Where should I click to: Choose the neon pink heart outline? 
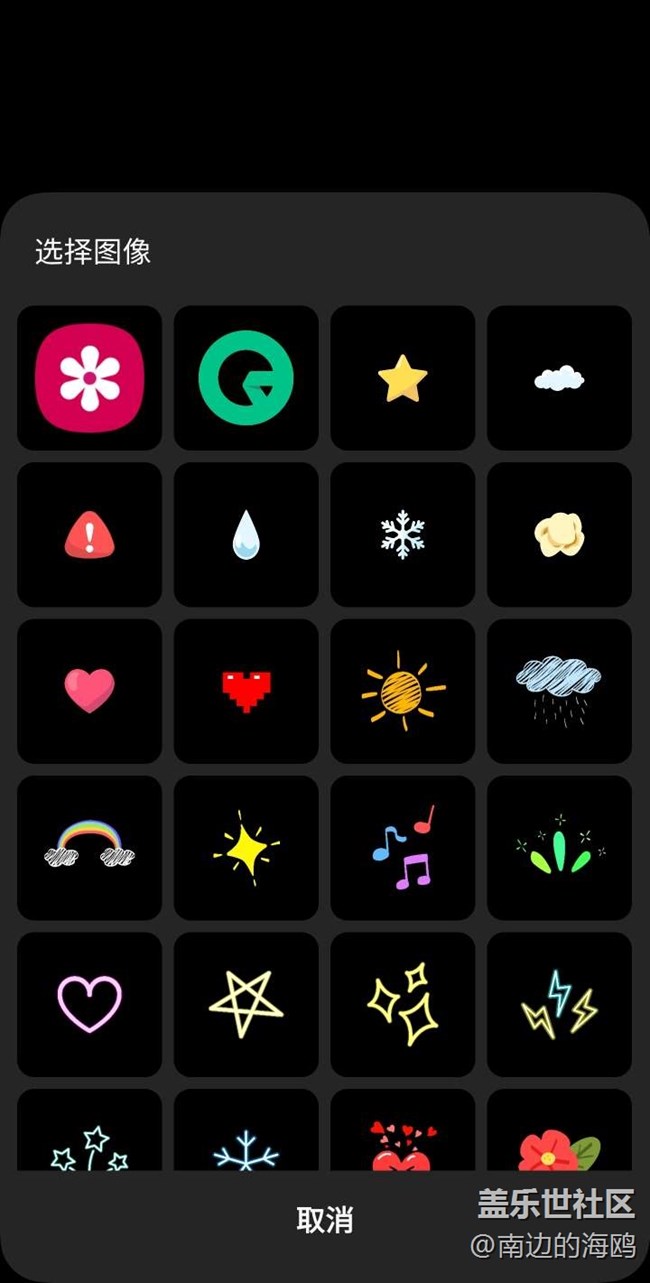point(89,1005)
